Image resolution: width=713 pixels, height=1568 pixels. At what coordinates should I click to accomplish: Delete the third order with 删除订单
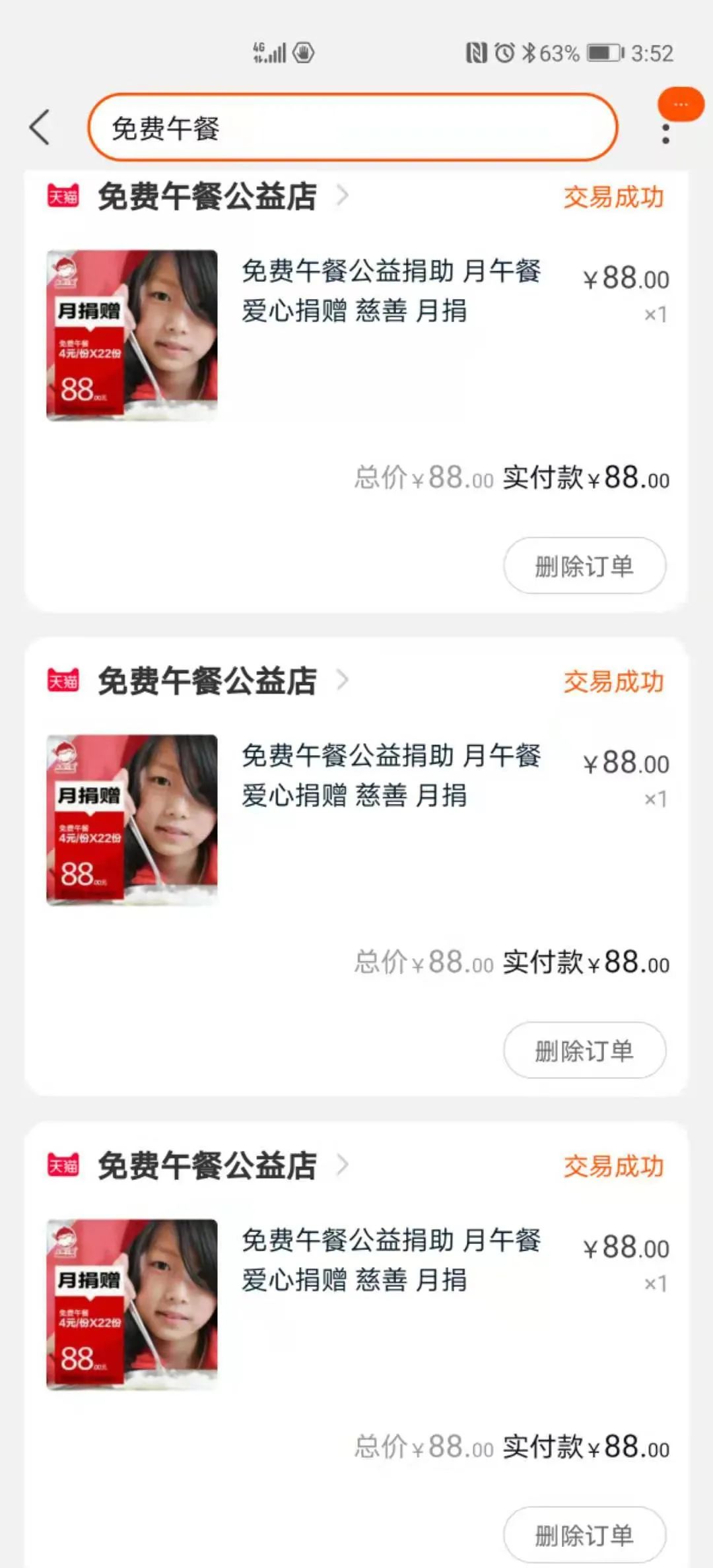click(x=584, y=1534)
